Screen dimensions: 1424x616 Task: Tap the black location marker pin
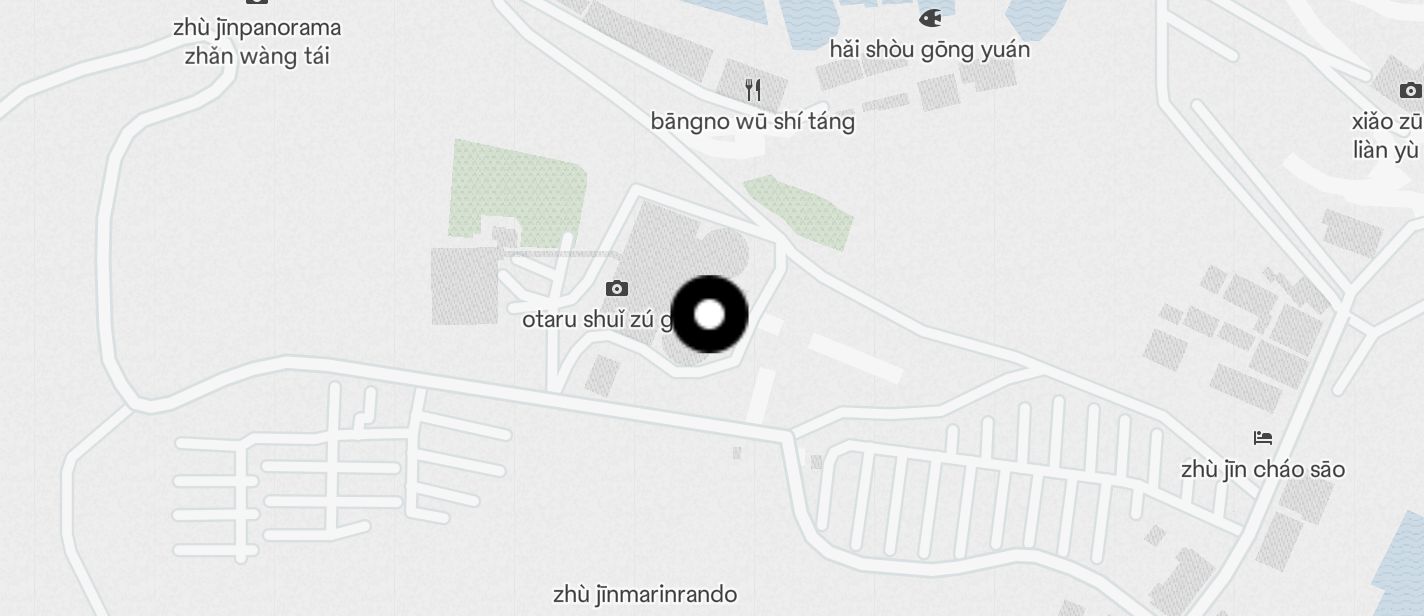coord(709,315)
